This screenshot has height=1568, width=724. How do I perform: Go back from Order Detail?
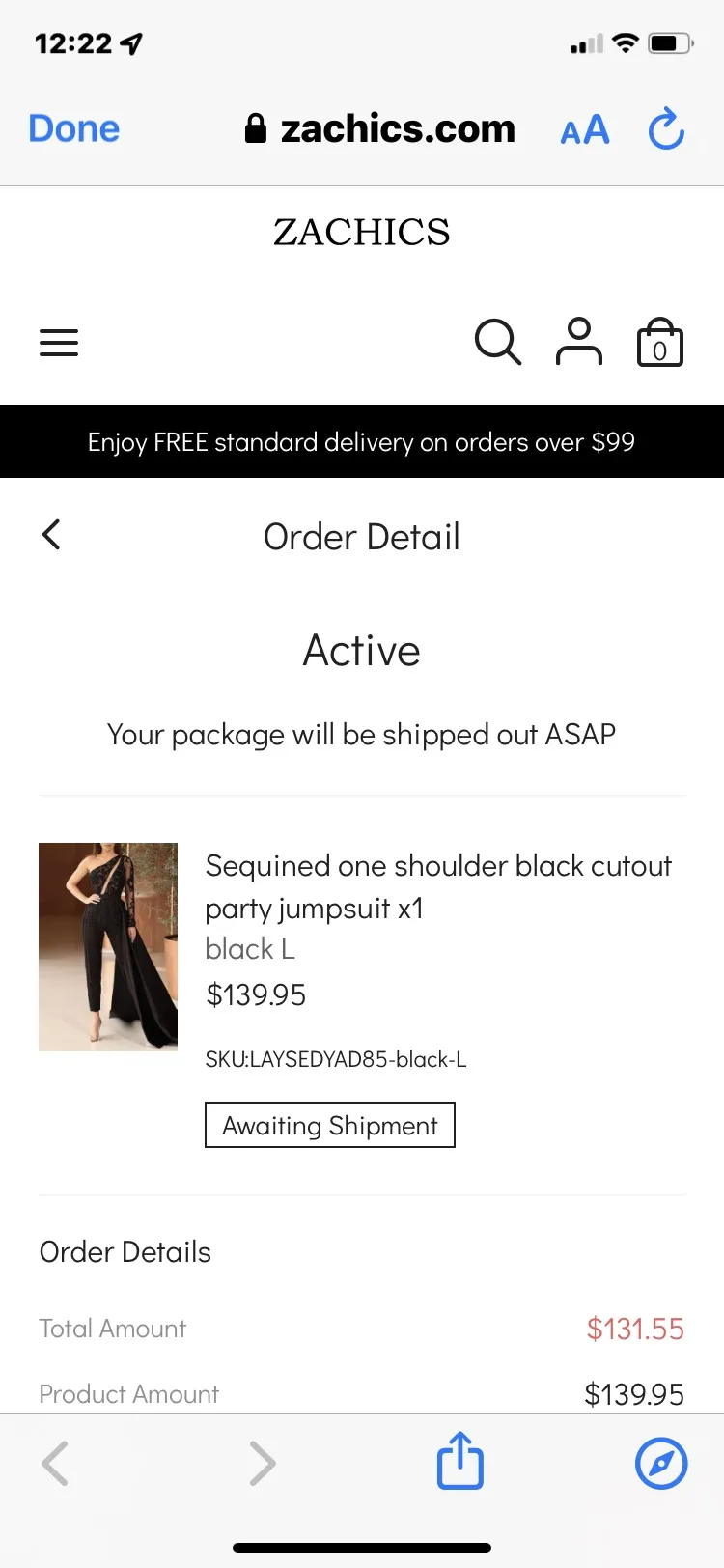51,534
